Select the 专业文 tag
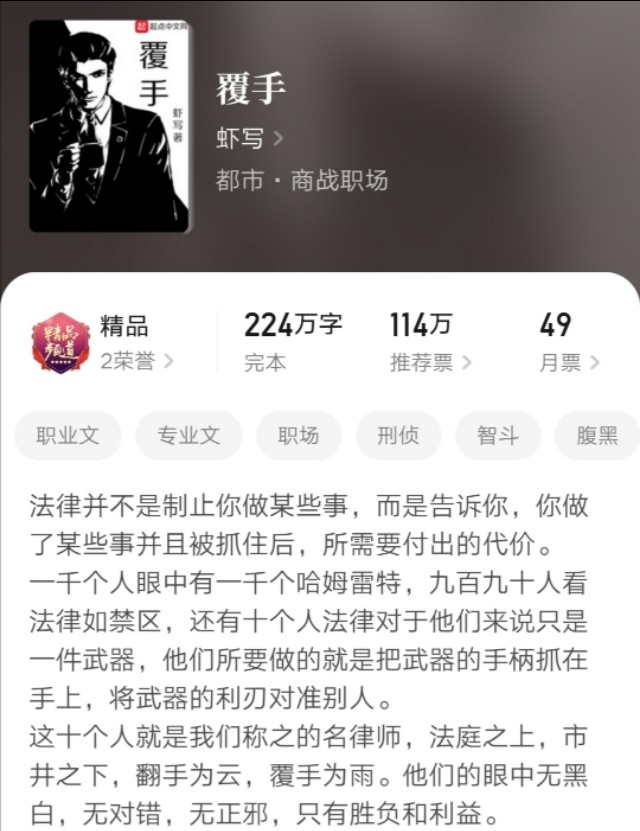 188,436
